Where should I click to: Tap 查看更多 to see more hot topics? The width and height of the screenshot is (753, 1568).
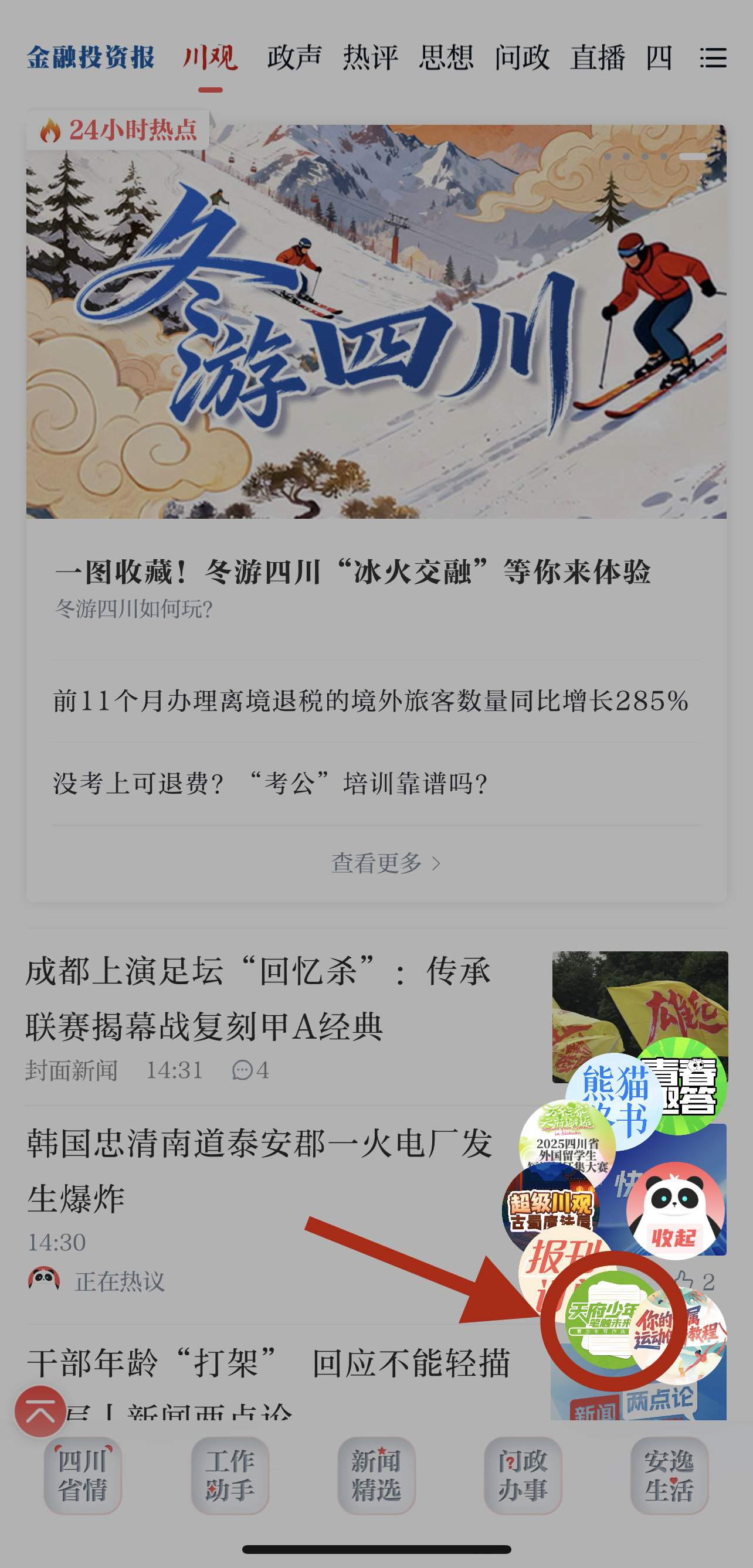(385, 863)
